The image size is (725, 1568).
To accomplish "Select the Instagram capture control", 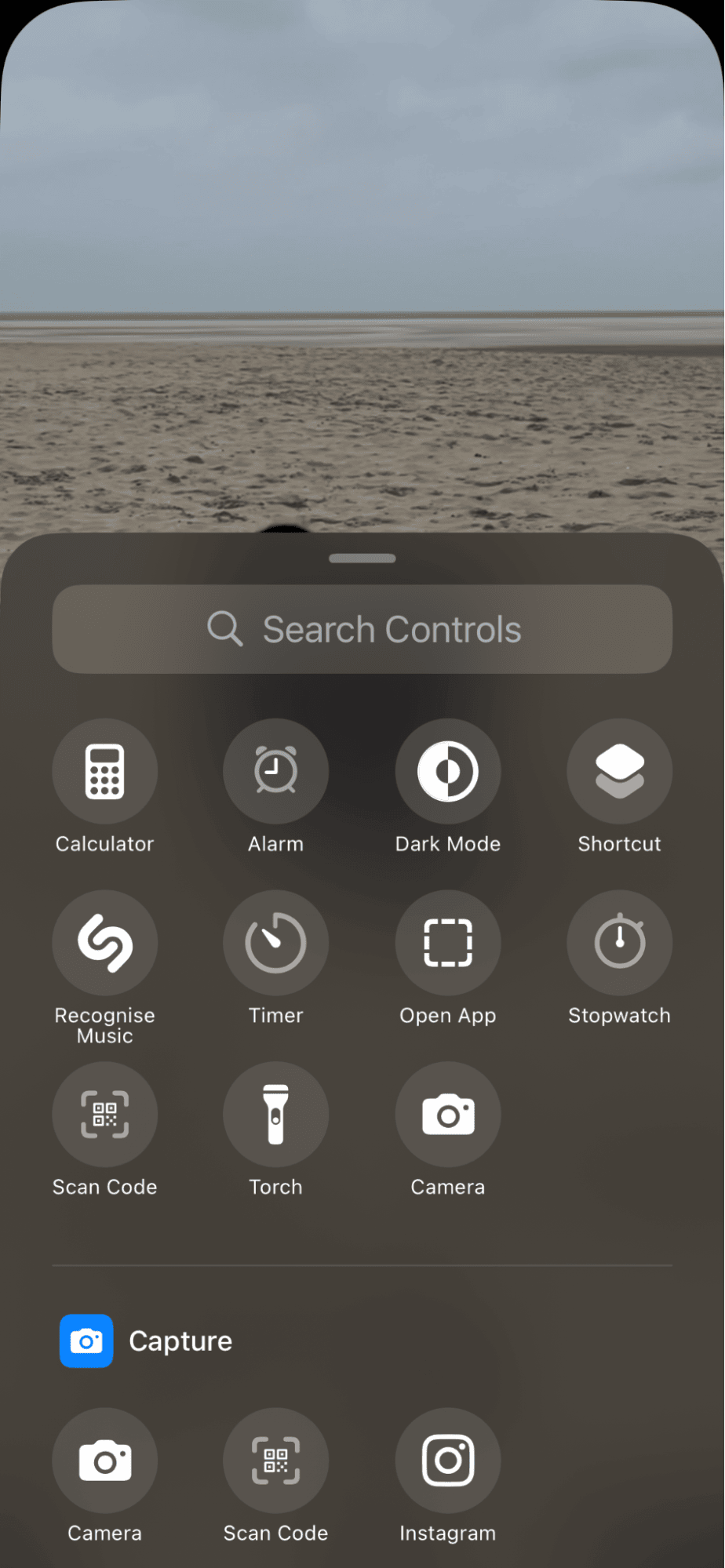I will (447, 1460).
